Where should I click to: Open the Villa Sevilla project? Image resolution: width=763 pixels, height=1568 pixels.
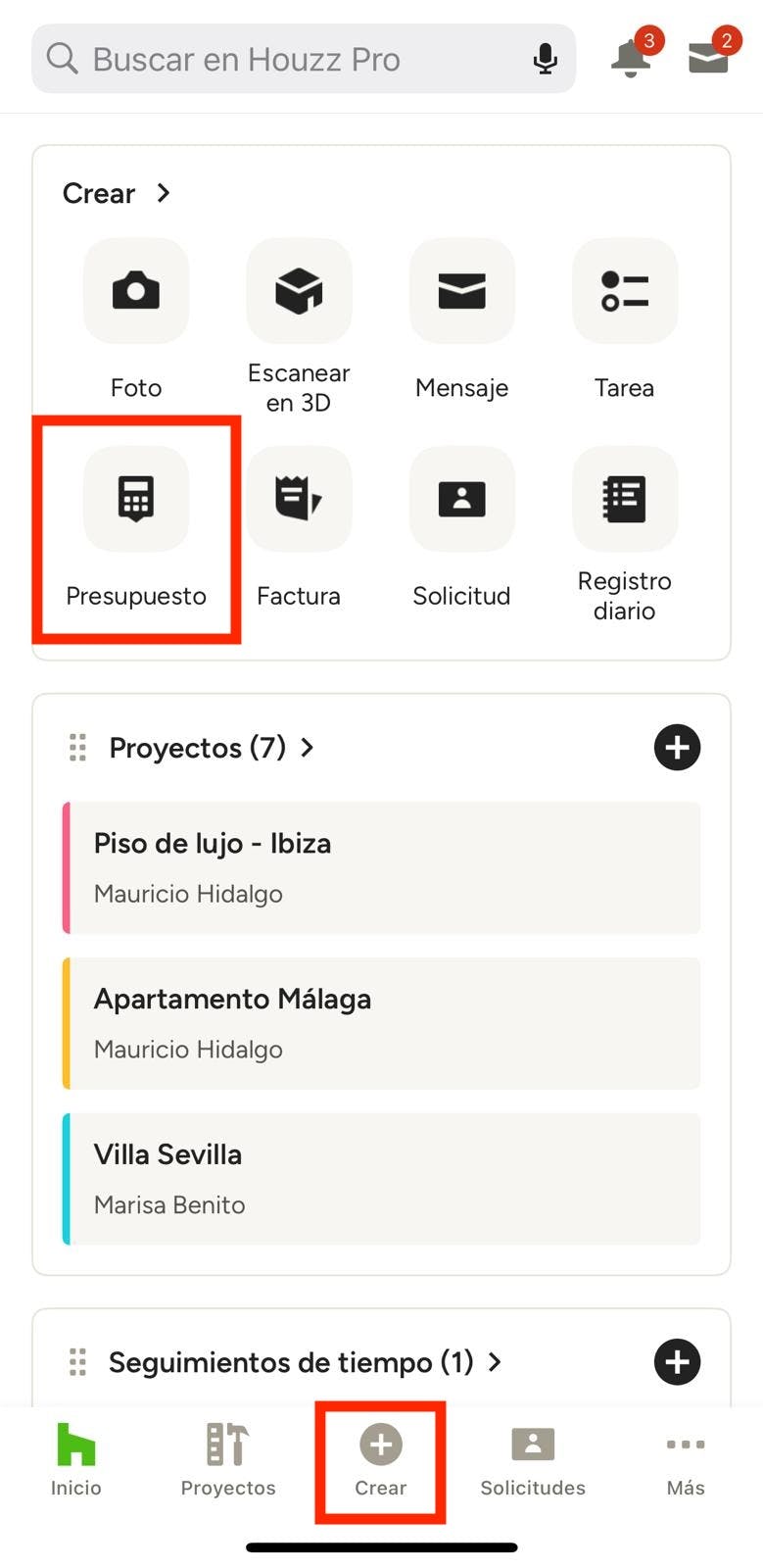[382, 1178]
